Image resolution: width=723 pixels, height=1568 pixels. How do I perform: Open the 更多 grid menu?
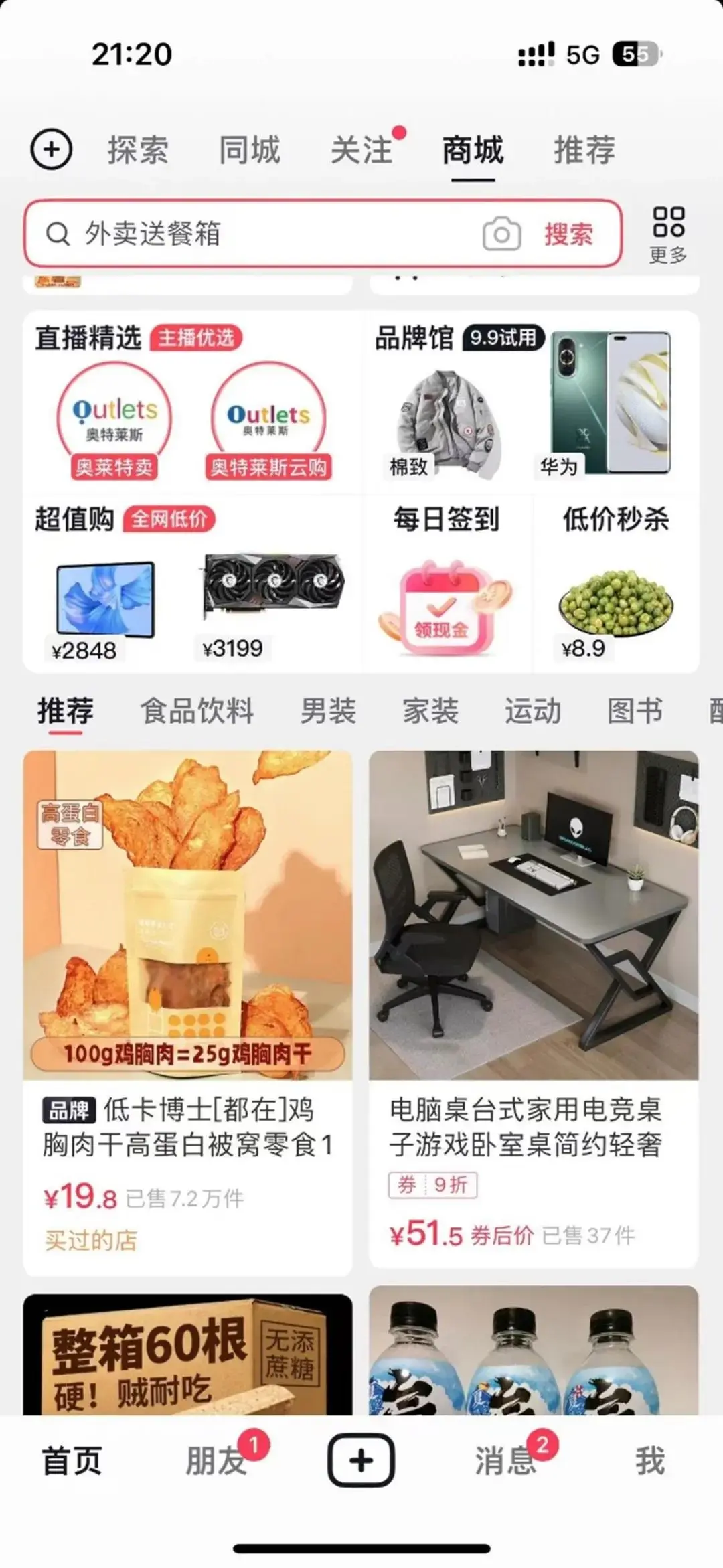coord(667,234)
